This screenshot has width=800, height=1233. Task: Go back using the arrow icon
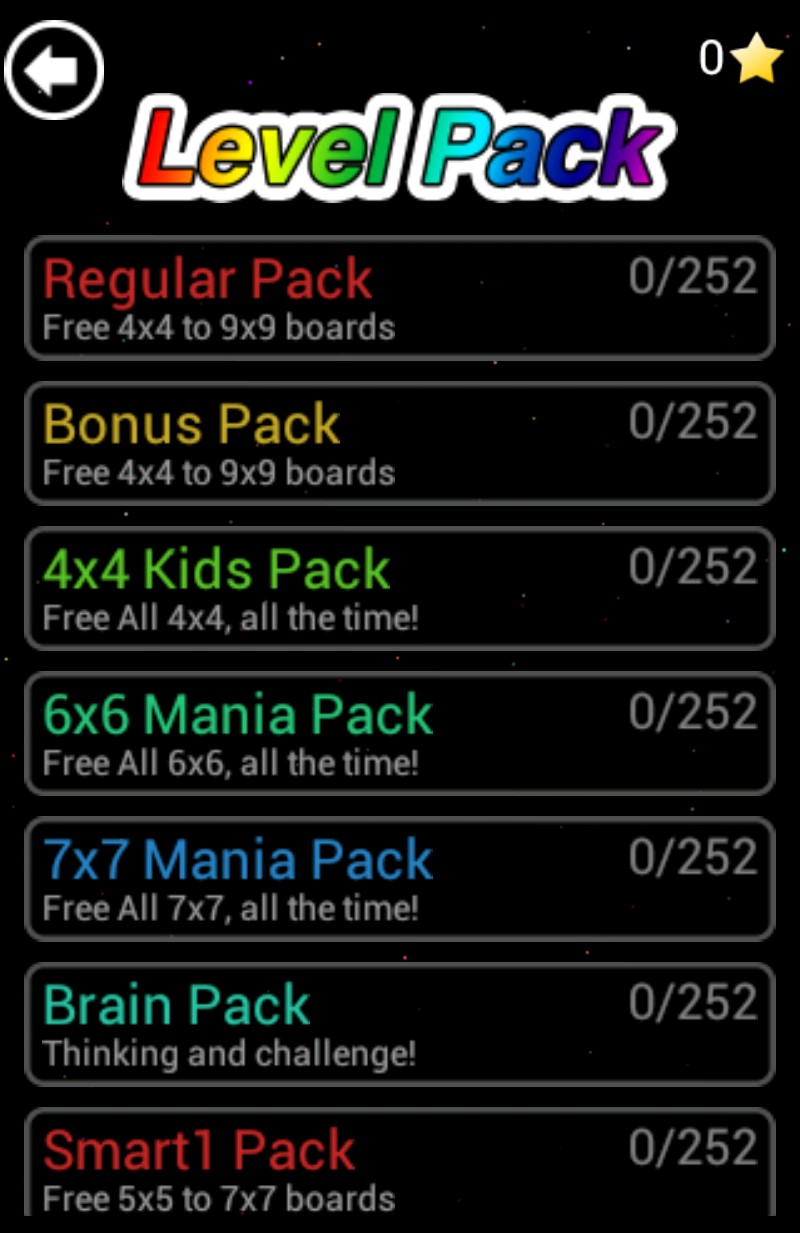pyautogui.click(x=54, y=70)
